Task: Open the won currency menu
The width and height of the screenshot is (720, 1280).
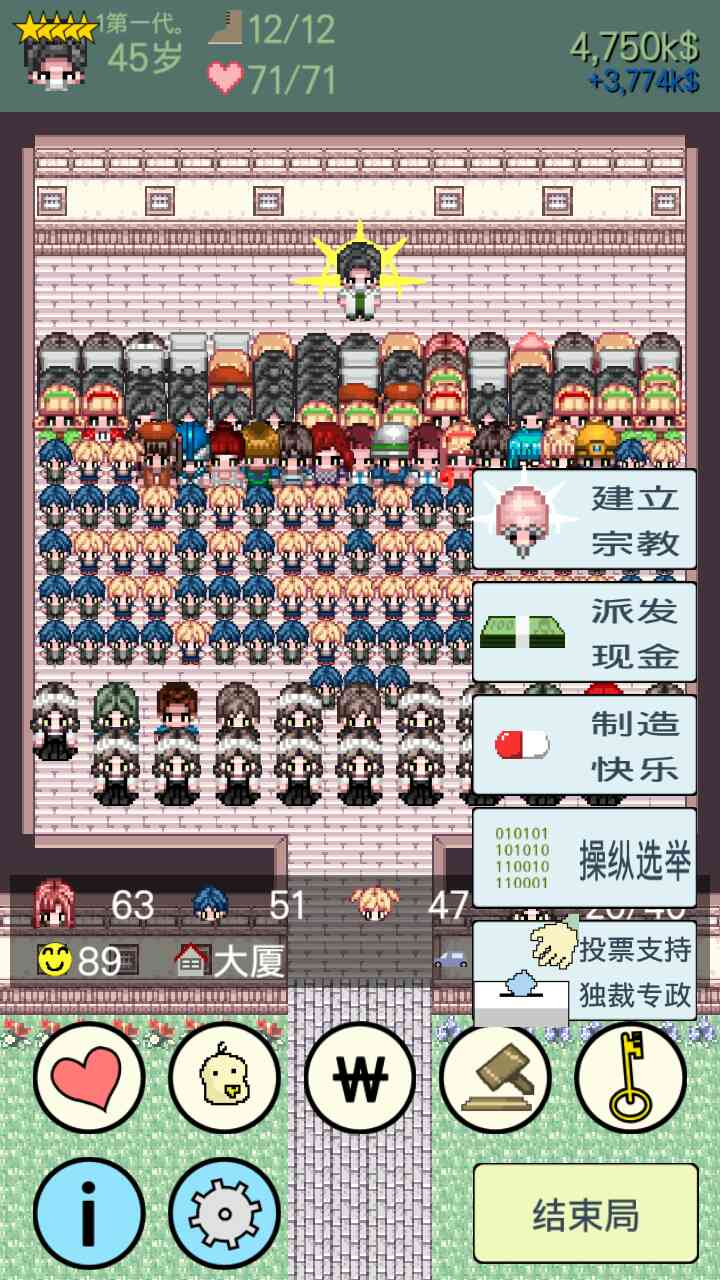Action: click(x=360, y=1078)
